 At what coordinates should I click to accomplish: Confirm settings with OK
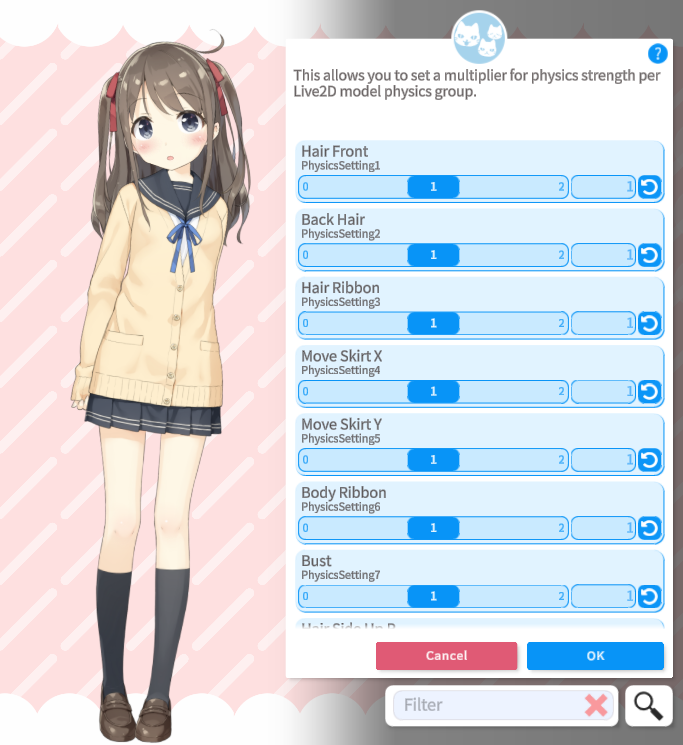tap(595, 656)
